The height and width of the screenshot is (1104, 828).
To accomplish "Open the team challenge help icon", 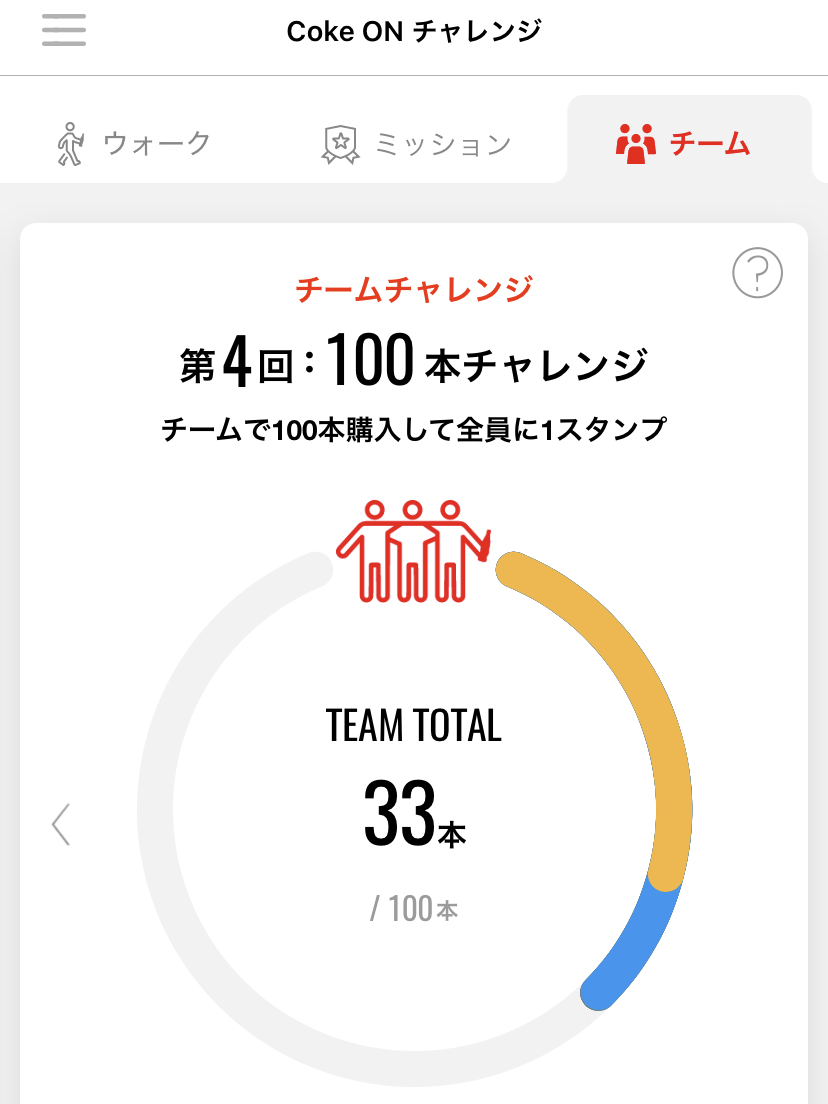I will coord(757,273).
